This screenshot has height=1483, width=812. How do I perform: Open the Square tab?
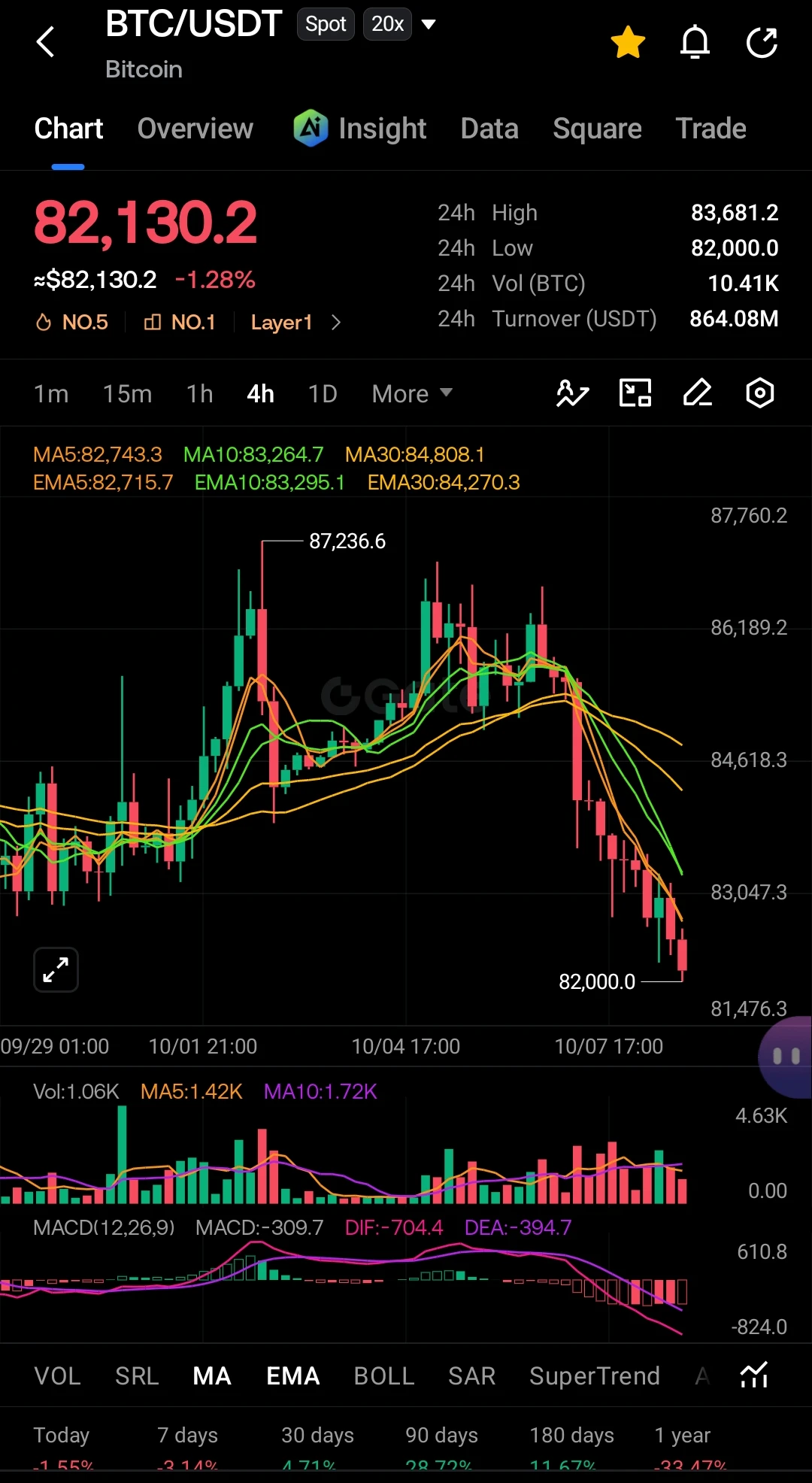coord(597,129)
